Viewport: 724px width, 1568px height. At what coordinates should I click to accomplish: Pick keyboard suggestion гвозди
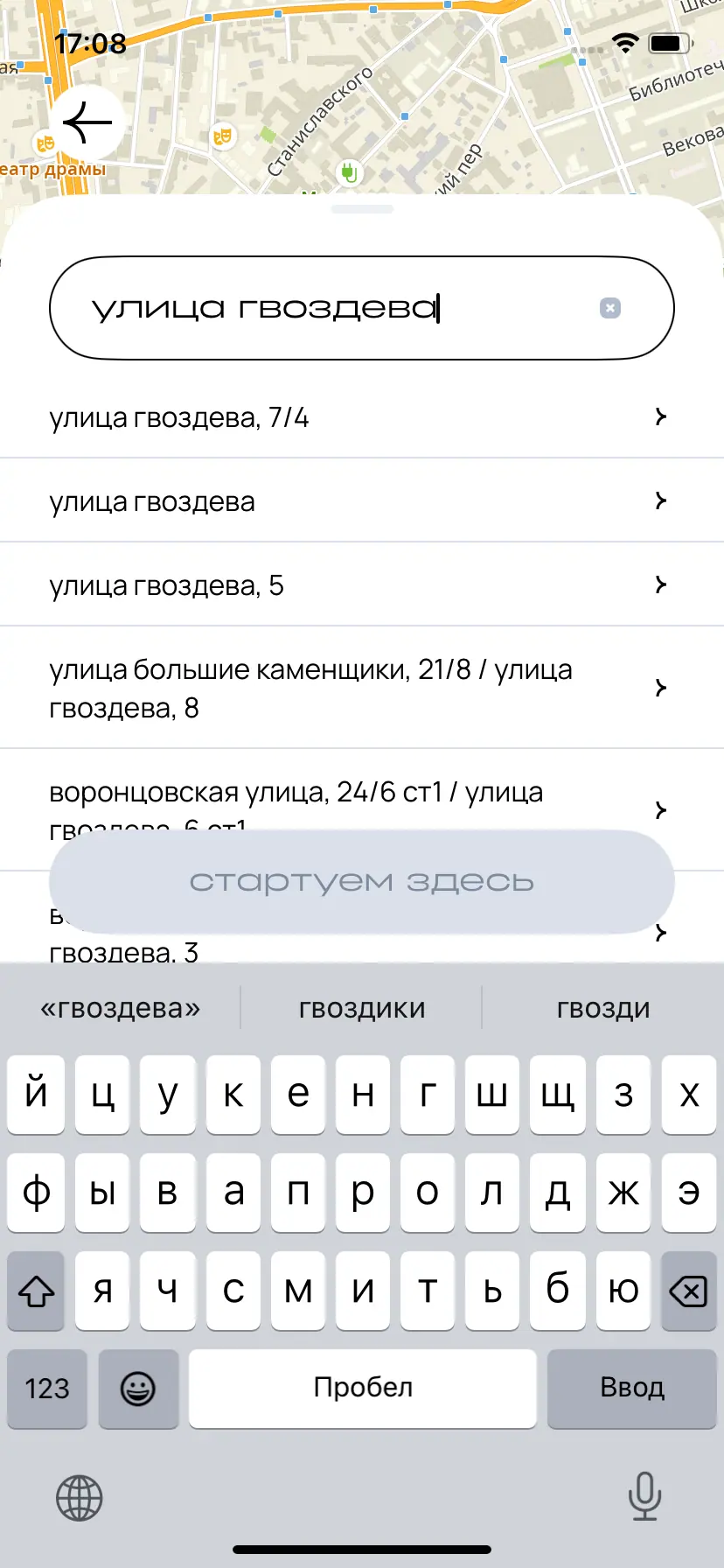pyautogui.click(x=603, y=1008)
